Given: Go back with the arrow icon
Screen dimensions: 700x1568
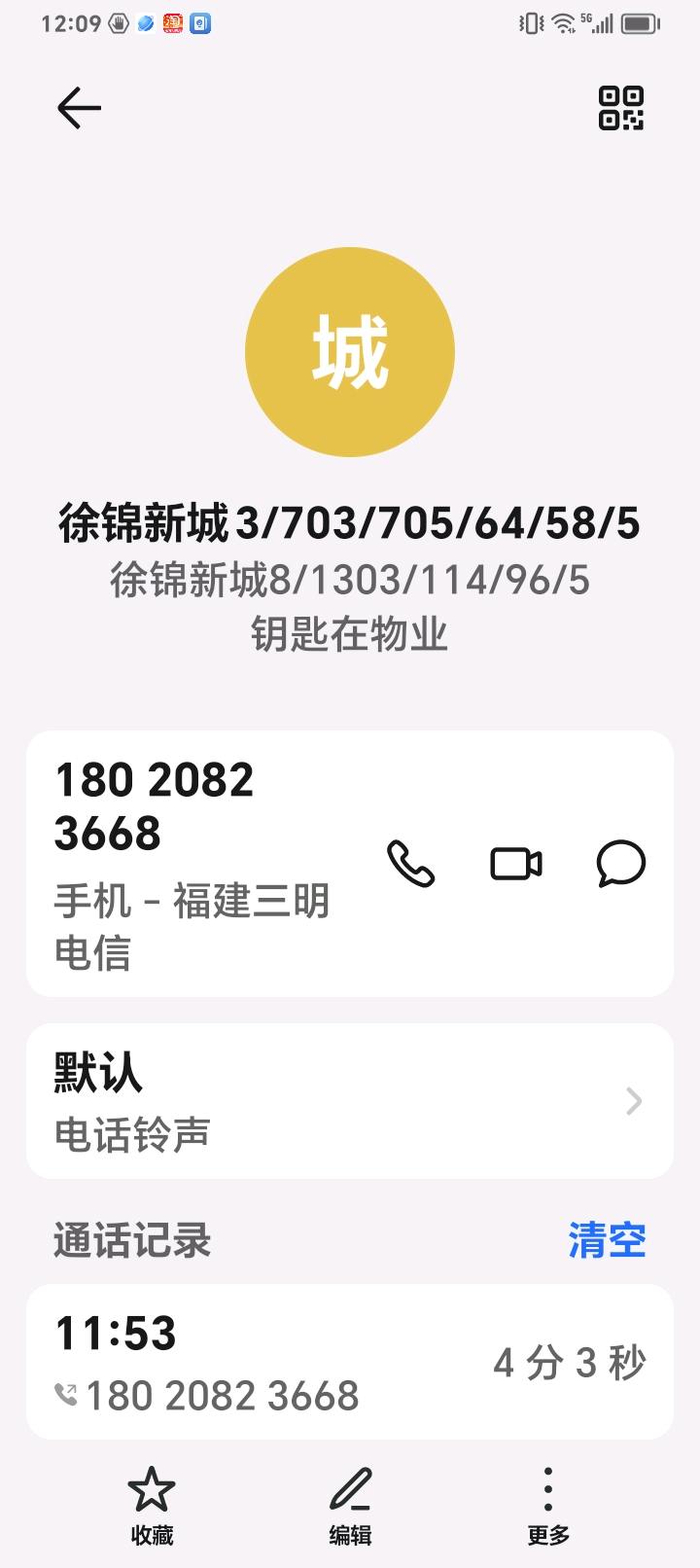Looking at the screenshot, I should [x=79, y=108].
